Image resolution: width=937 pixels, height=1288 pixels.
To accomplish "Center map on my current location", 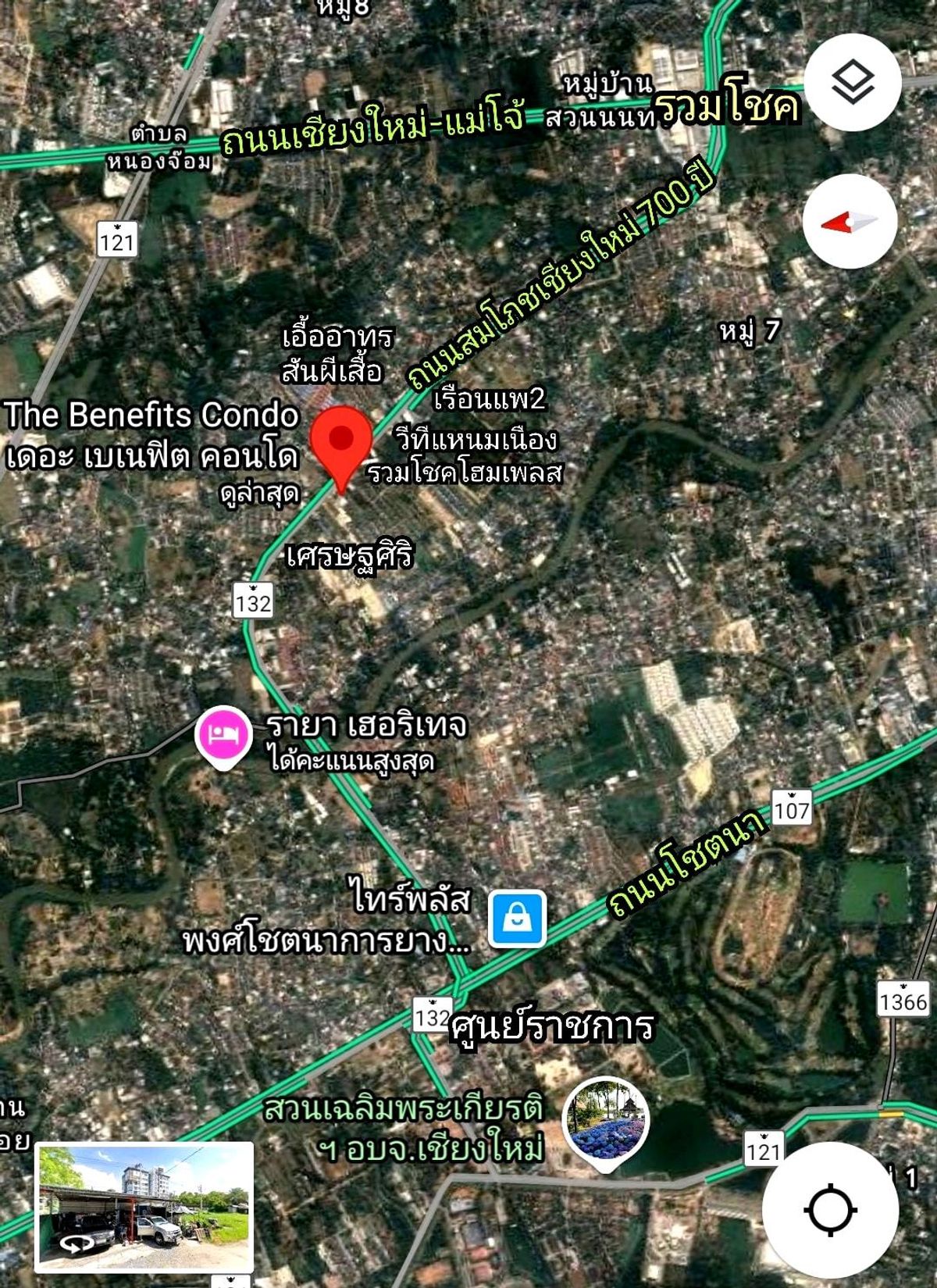I will (x=830, y=1210).
